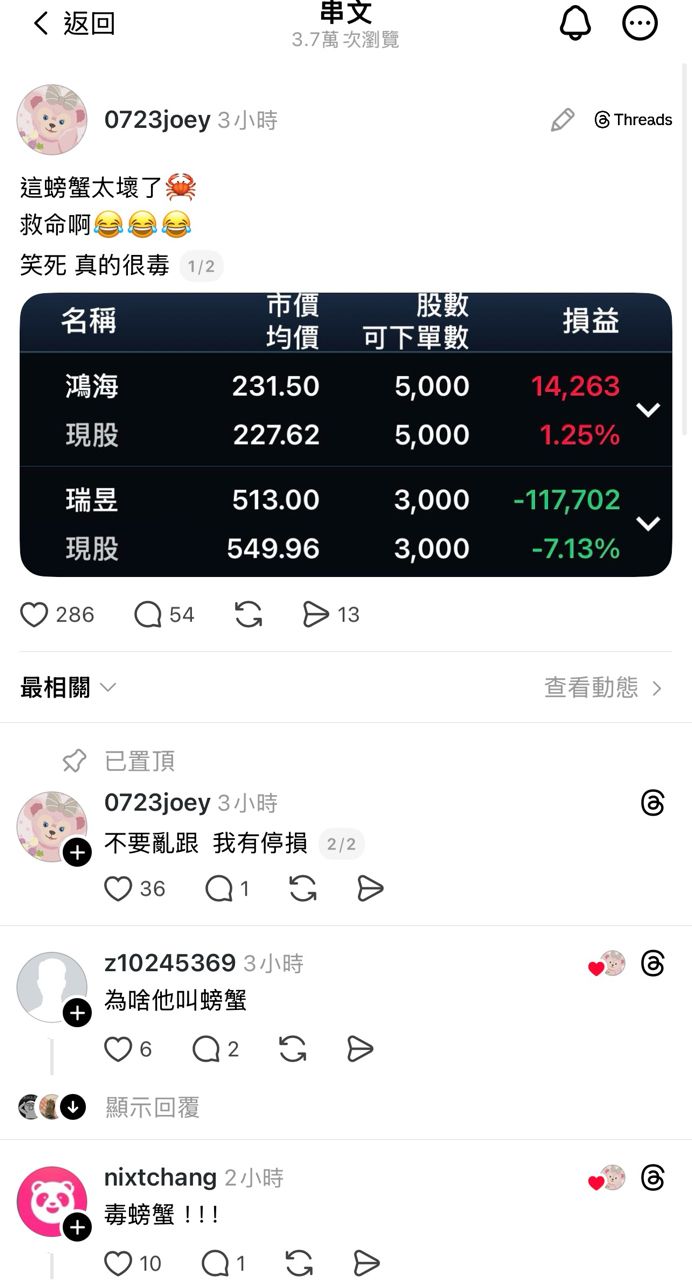The image size is (692, 1280).
Task: Like z10245369's comment
Action: click(x=119, y=1048)
